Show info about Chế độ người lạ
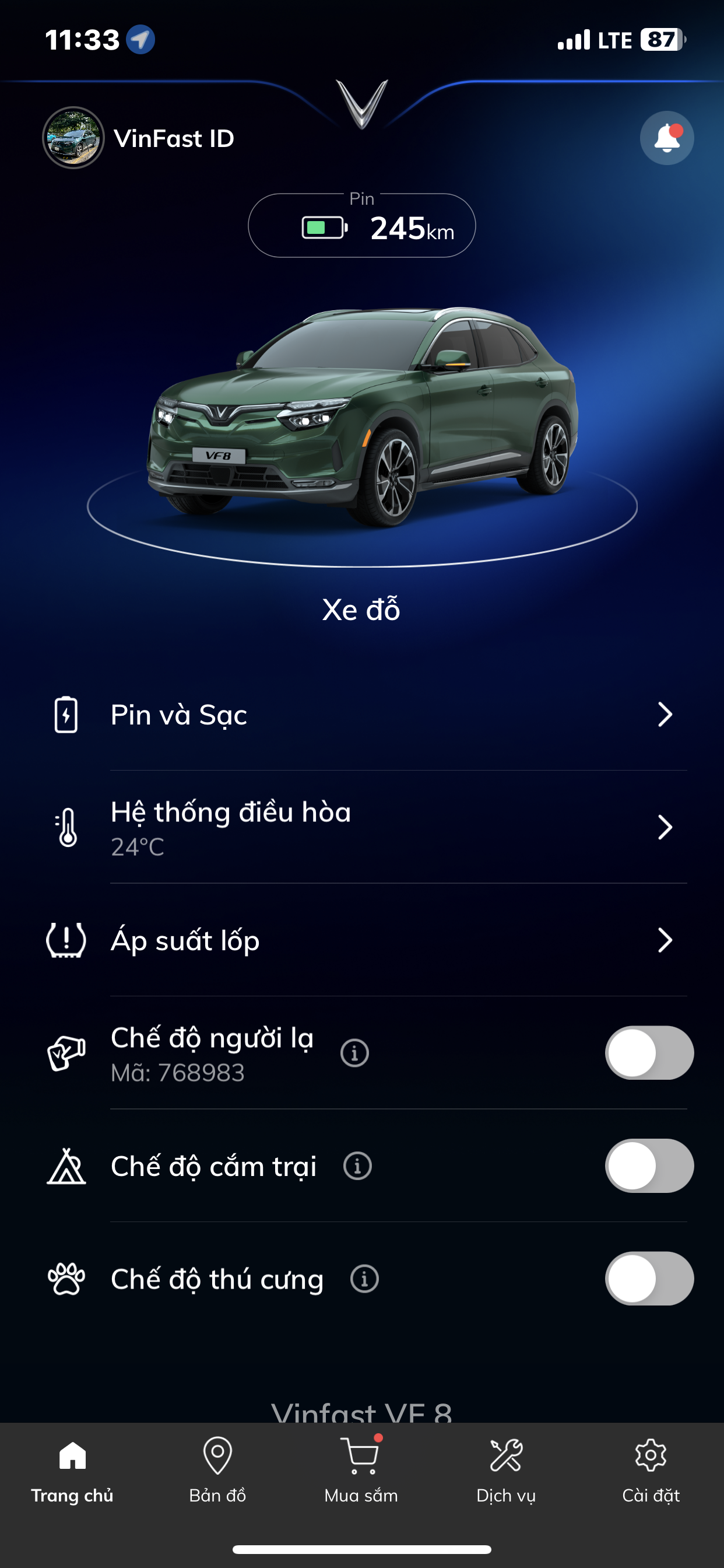724x1568 pixels. [354, 1053]
